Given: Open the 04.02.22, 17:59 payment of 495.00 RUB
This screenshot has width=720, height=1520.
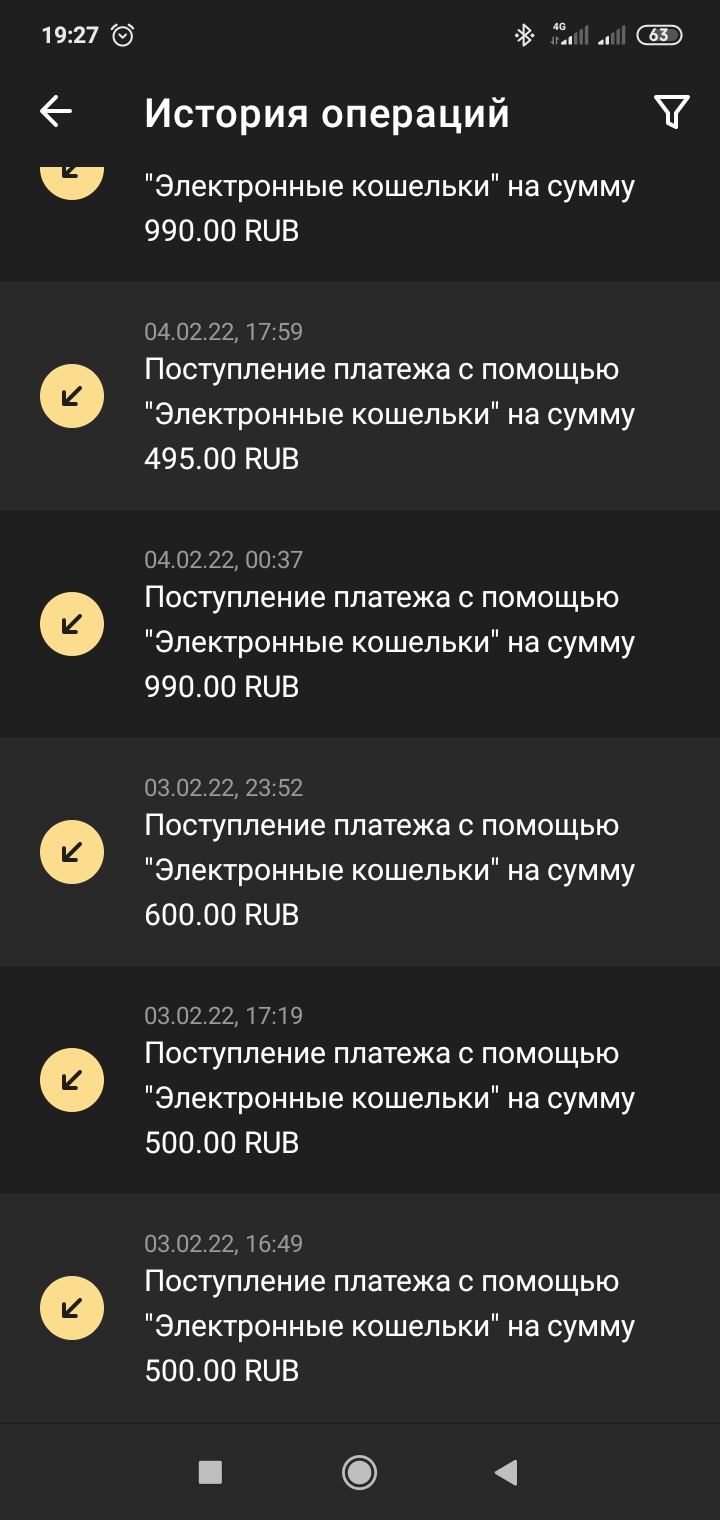Looking at the screenshot, I should coord(360,396).
